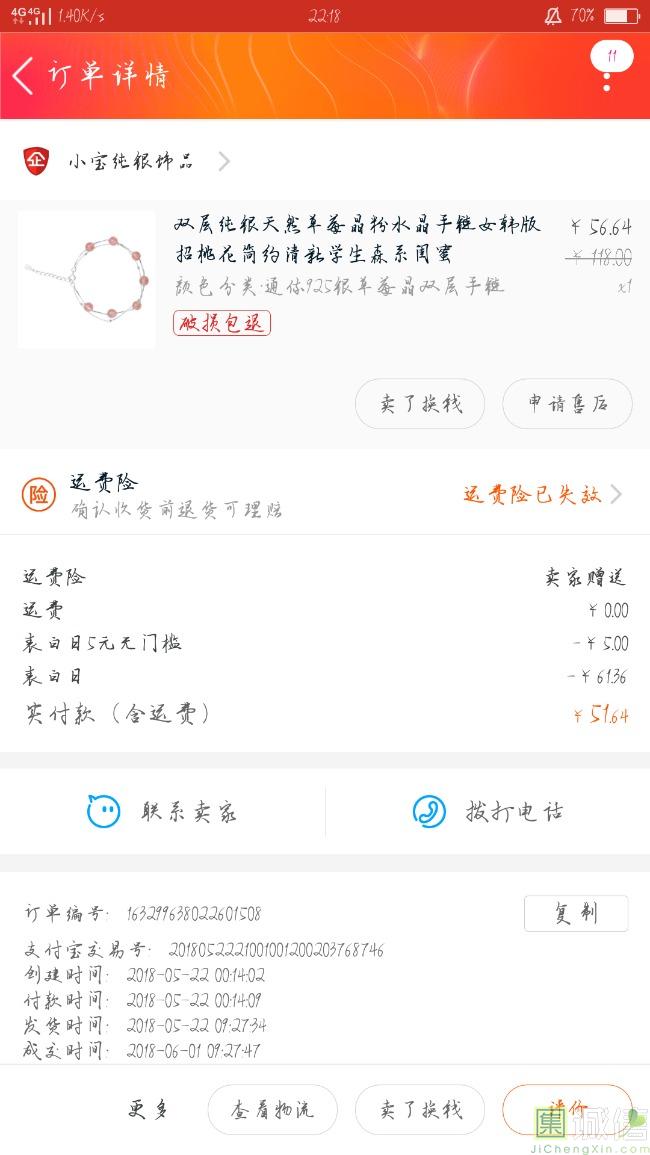Tap 卖了换钱 beside the 申请售后 button
650x1155 pixels.
pyautogui.click(x=420, y=404)
